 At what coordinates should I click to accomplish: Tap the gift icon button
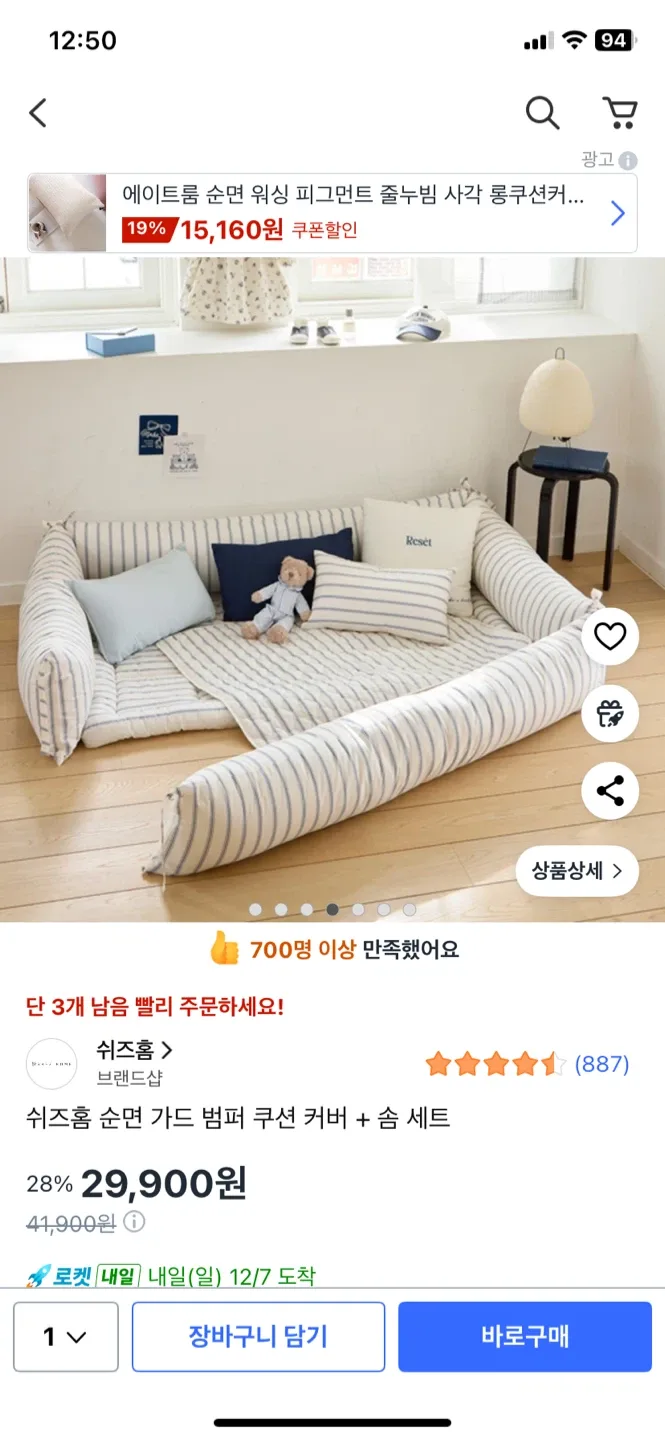tap(610, 714)
